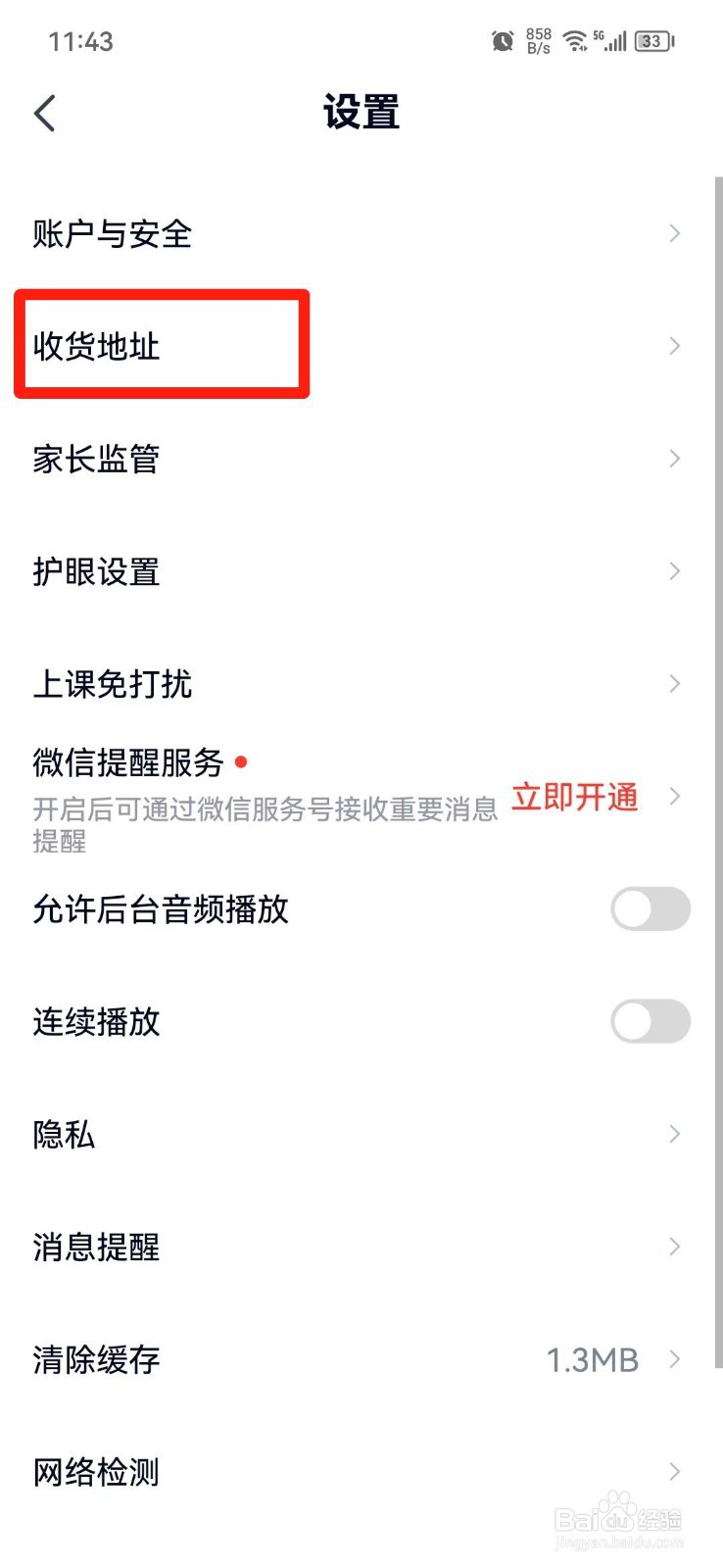Open 消息提醒 message notifications via arrow
Viewport: 723px width, 1568px height.
[675, 1247]
